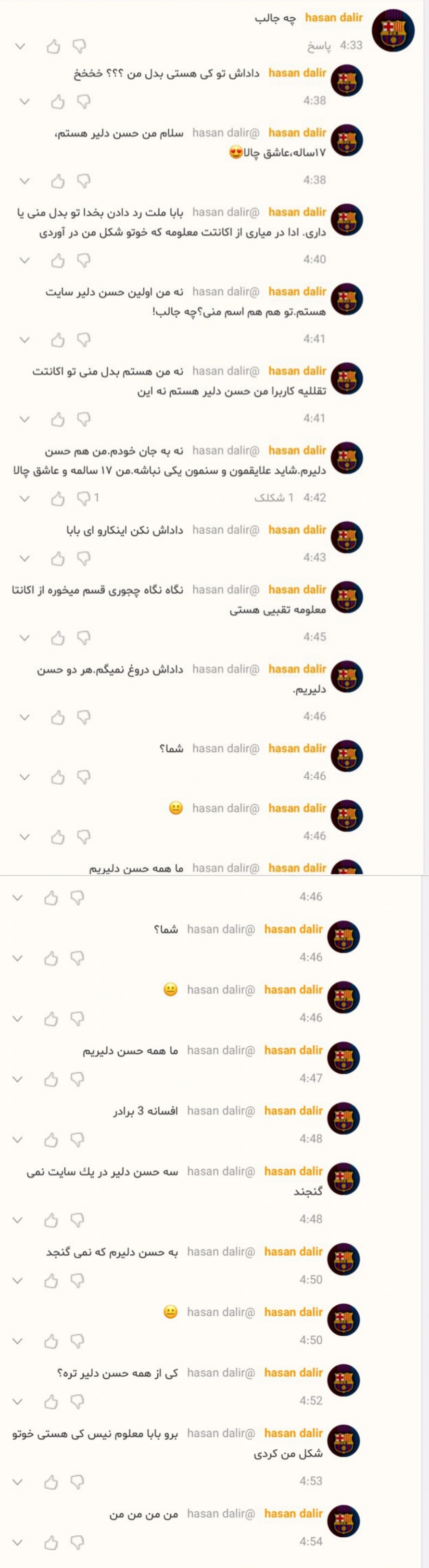Like the comment "داداش تو کی هستی بدل من"

58,101
